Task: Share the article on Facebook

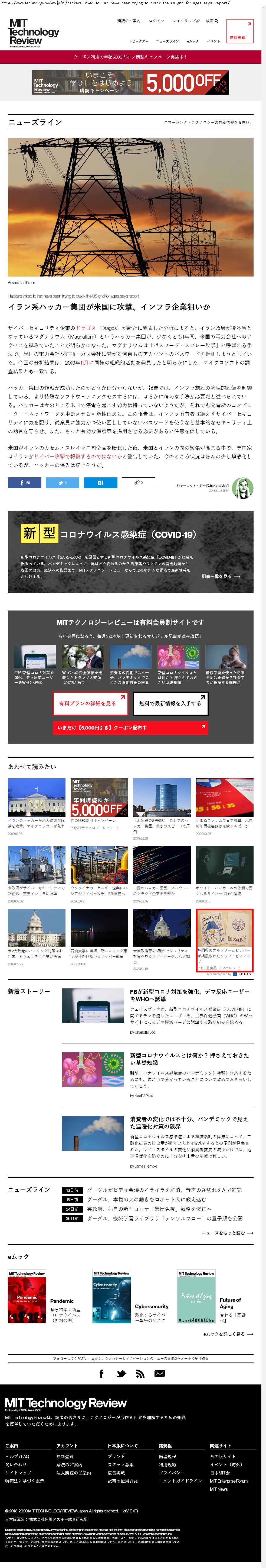Action: [24, 483]
